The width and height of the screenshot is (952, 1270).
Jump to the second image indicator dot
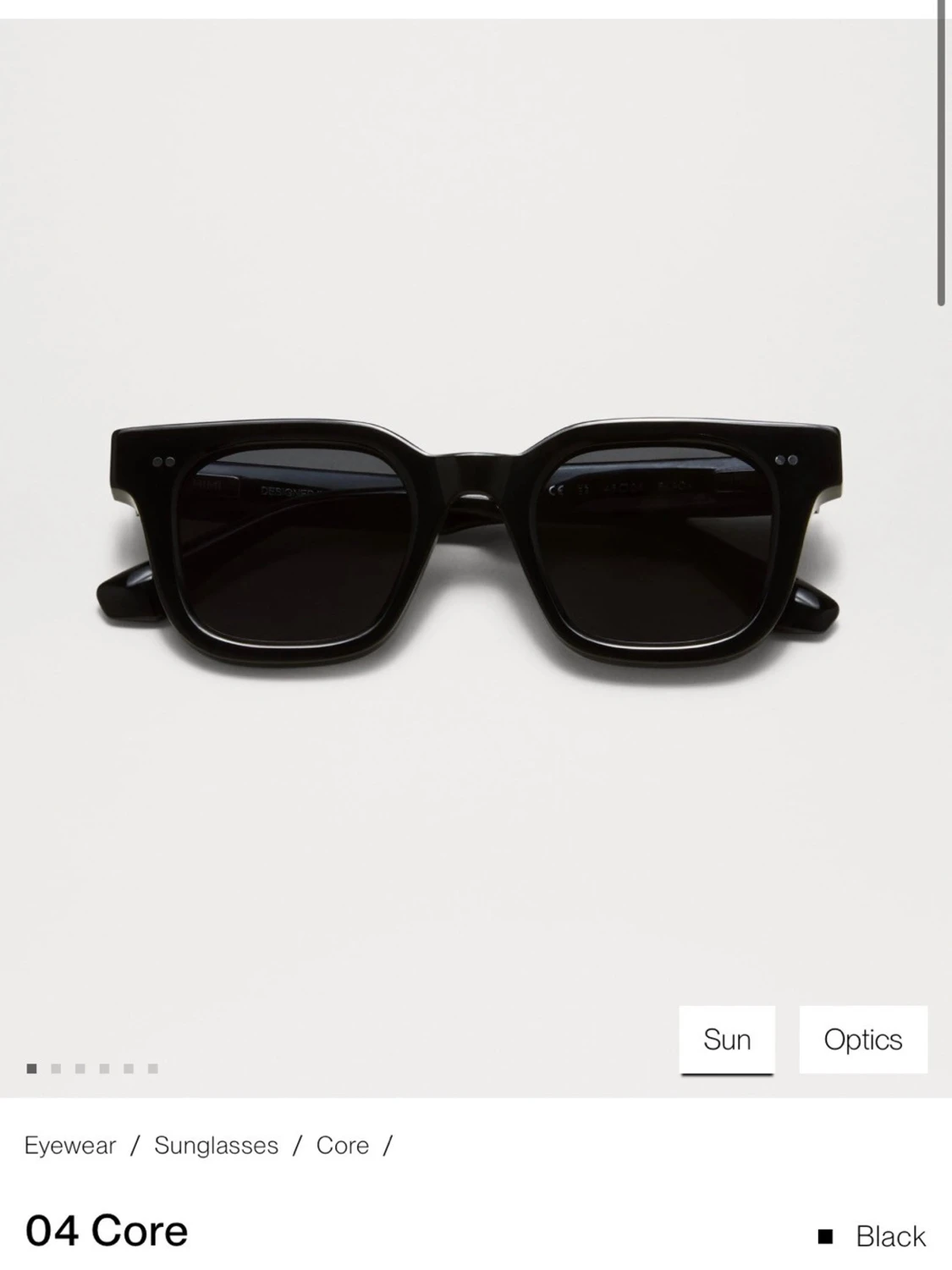pyautogui.click(x=56, y=1069)
